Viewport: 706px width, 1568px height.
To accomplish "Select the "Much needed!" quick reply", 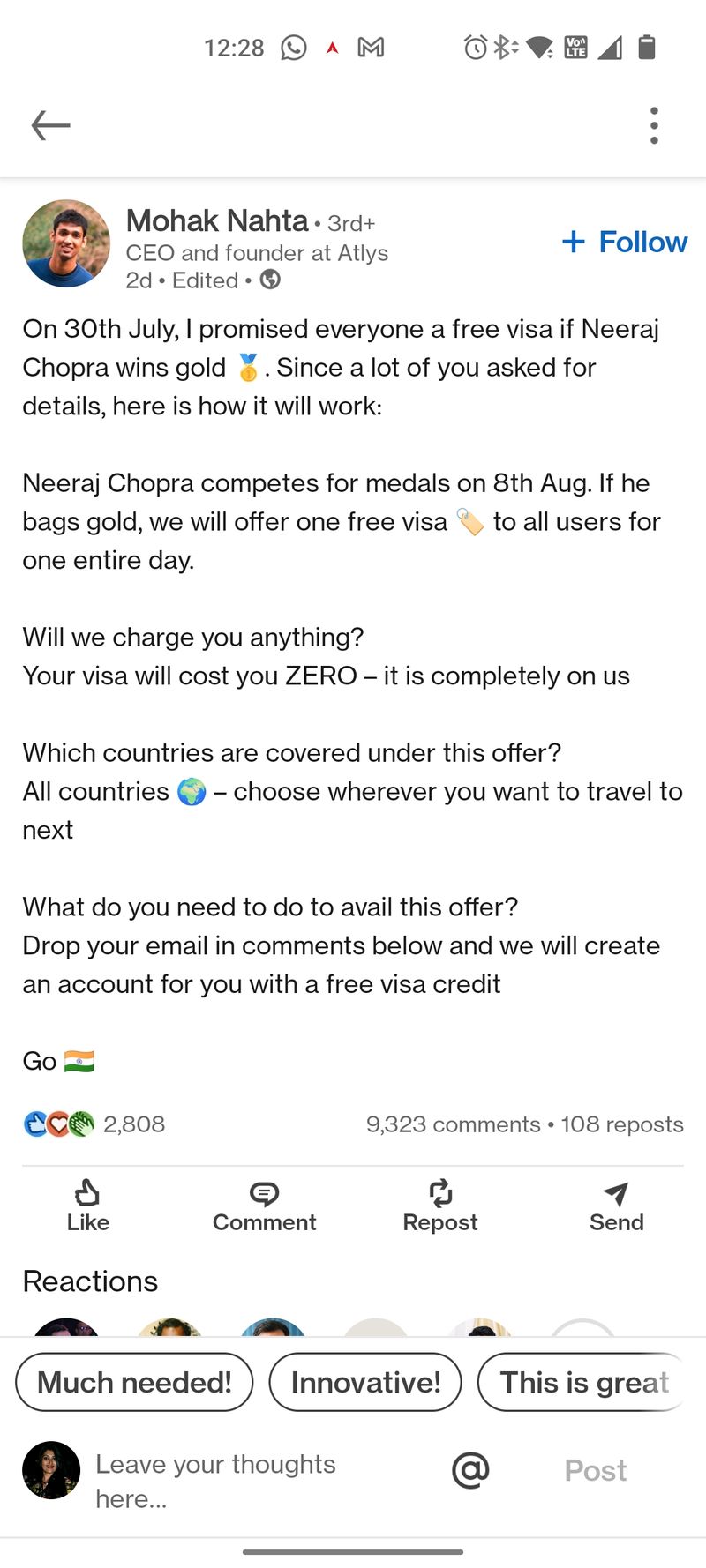I will pyautogui.click(x=134, y=1382).
